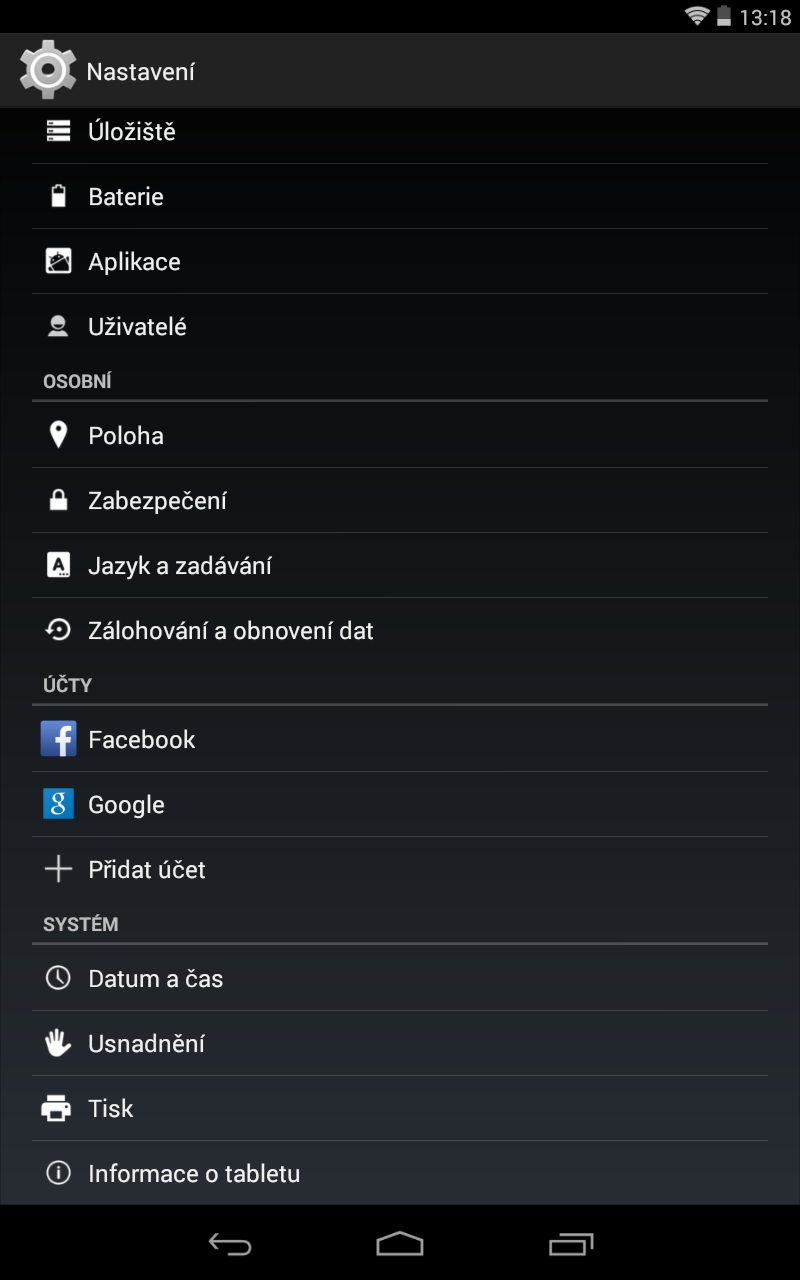The width and height of the screenshot is (800, 1280).
Task: Open Tisk printing settings
Action: (x=400, y=1109)
